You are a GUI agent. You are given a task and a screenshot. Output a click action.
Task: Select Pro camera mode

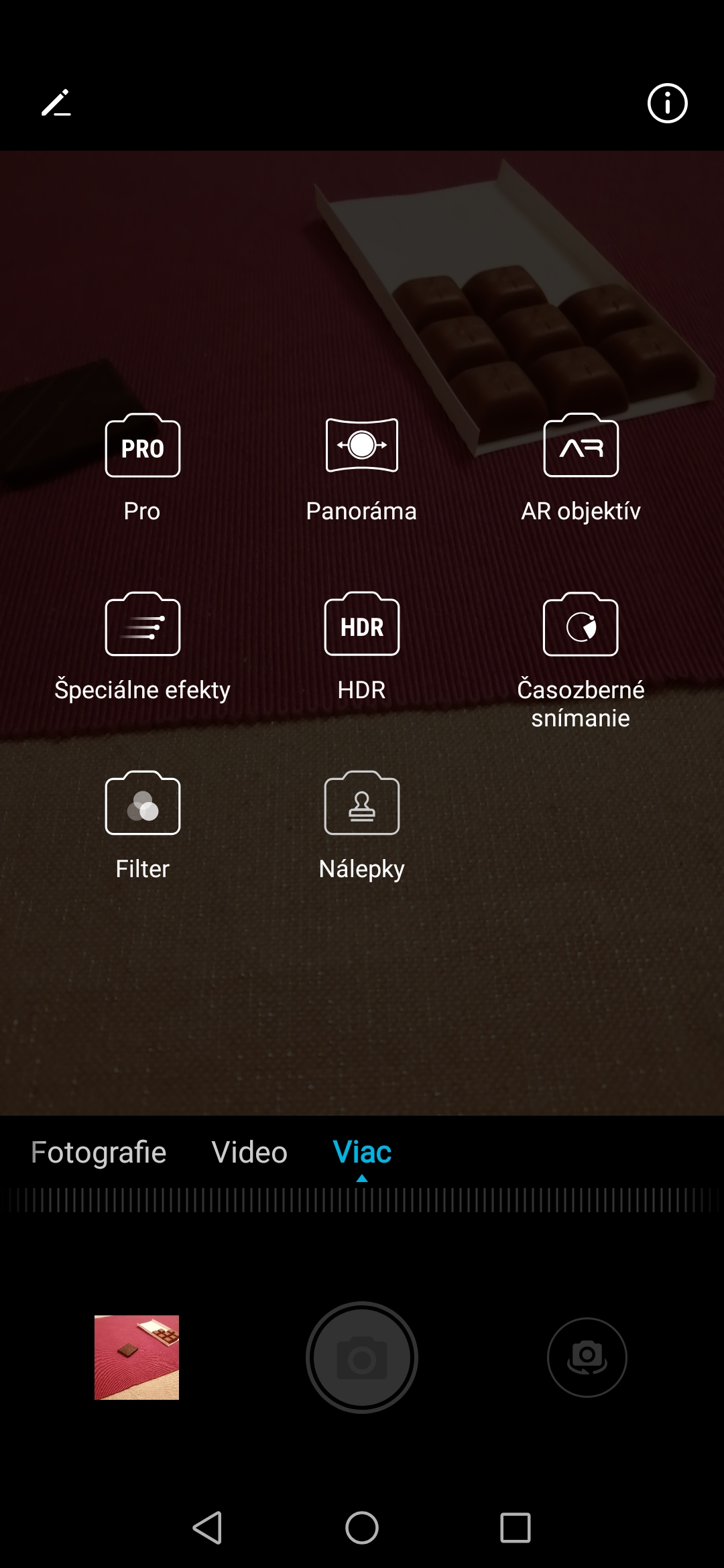(142, 468)
